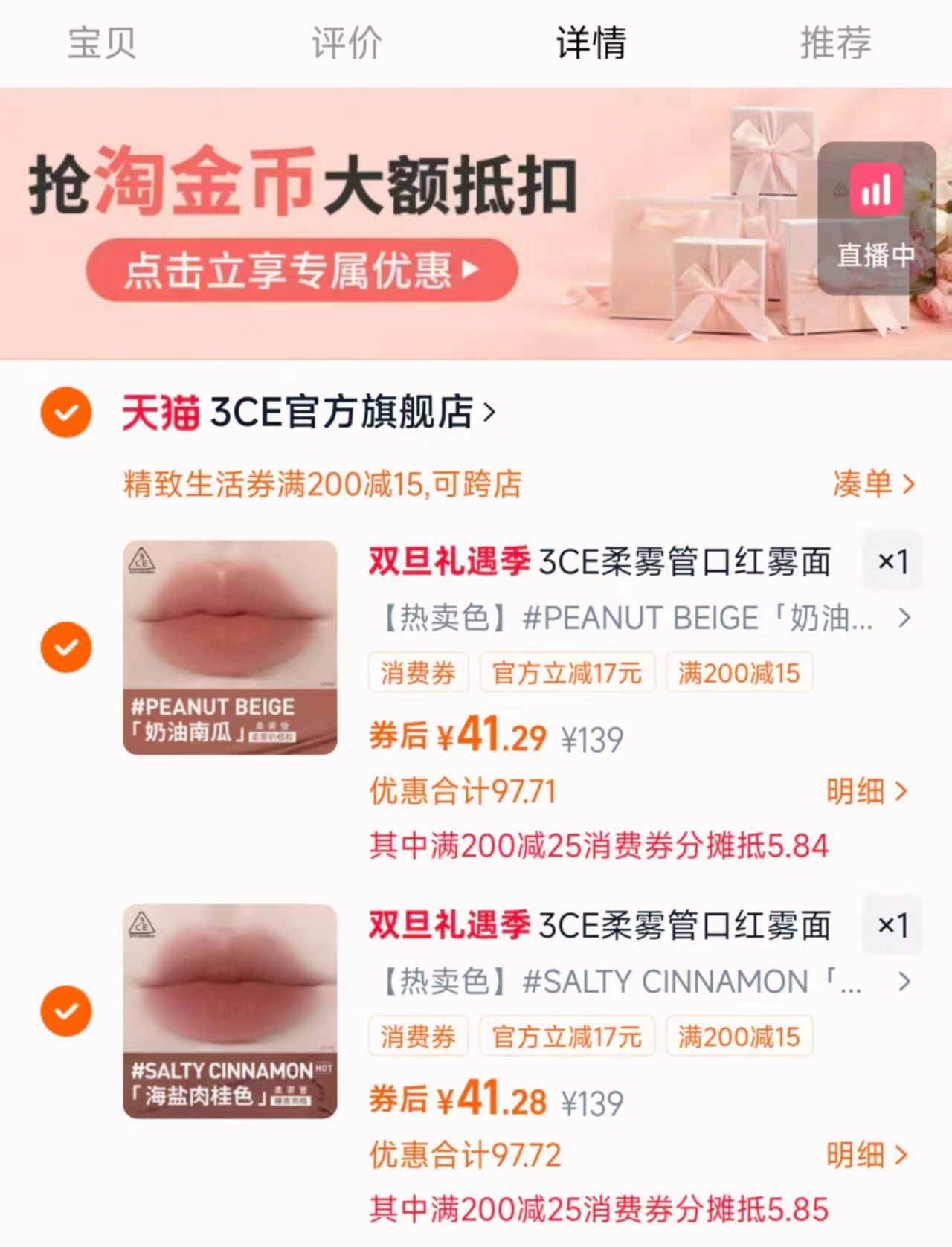Image resolution: width=952 pixels, height=1247 pixels.
Task: Open the 3CE官方旗舰店 store page
Action: pos(342,414)
